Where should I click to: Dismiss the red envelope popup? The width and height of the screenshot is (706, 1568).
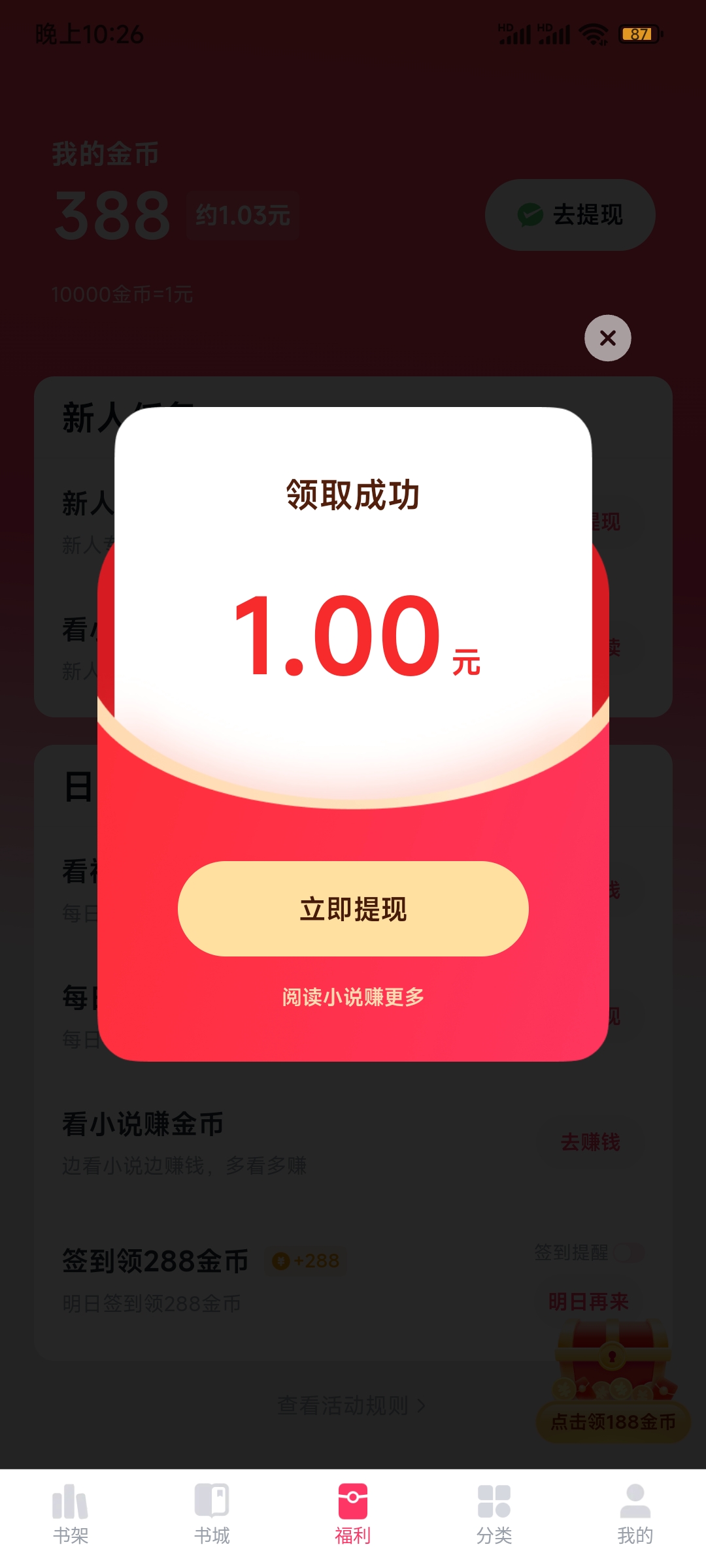point(607,337)
